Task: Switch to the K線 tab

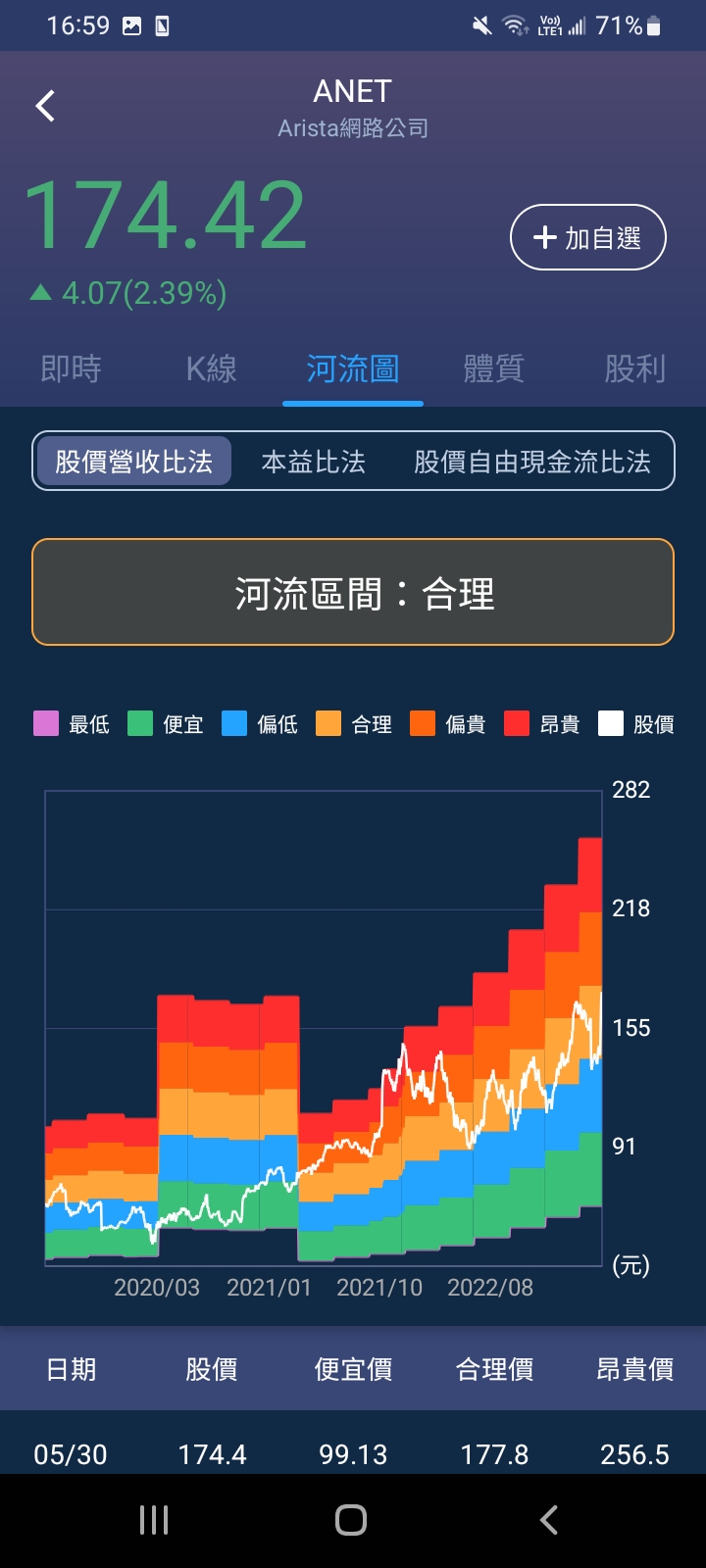Action: [210, 367]
